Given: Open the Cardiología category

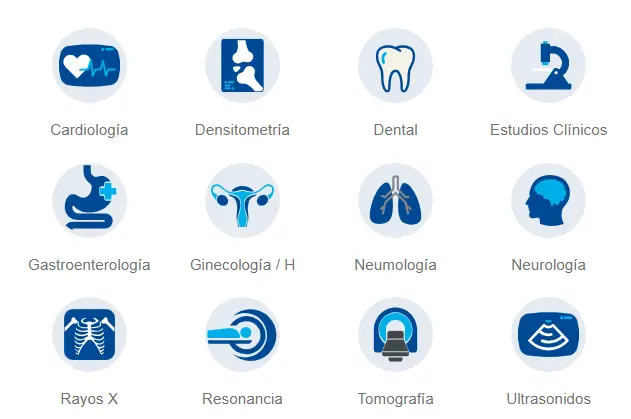Looking at the screenshot, I should click(x=89, y=66).
